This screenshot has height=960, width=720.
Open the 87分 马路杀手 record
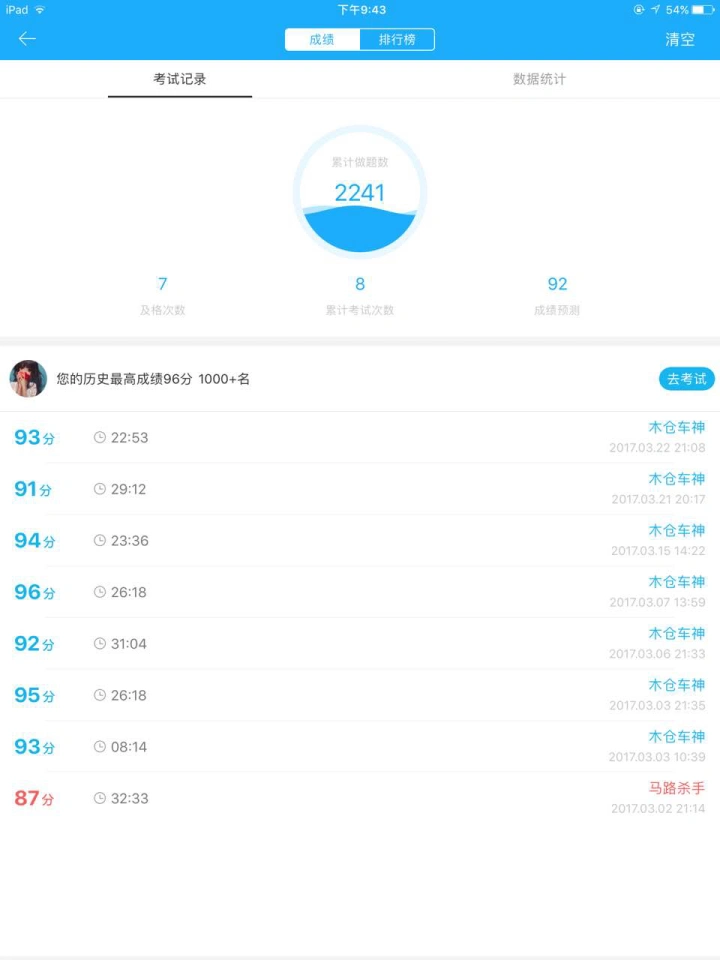click(360, 798)
